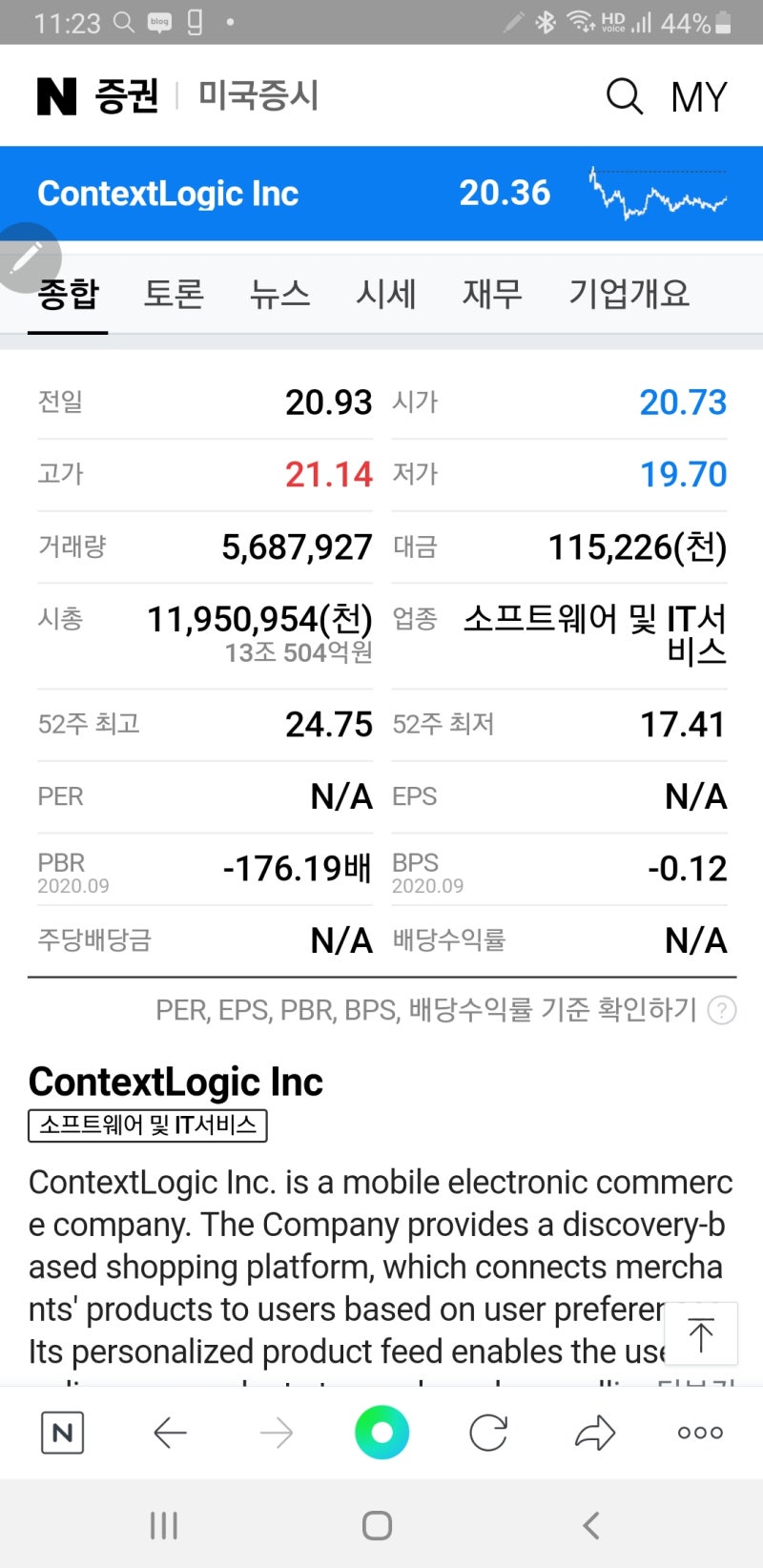Switch to the 뉴스 tab
Image resolution: width=763 pixels, height=1568 pixels.
point(280,294)
